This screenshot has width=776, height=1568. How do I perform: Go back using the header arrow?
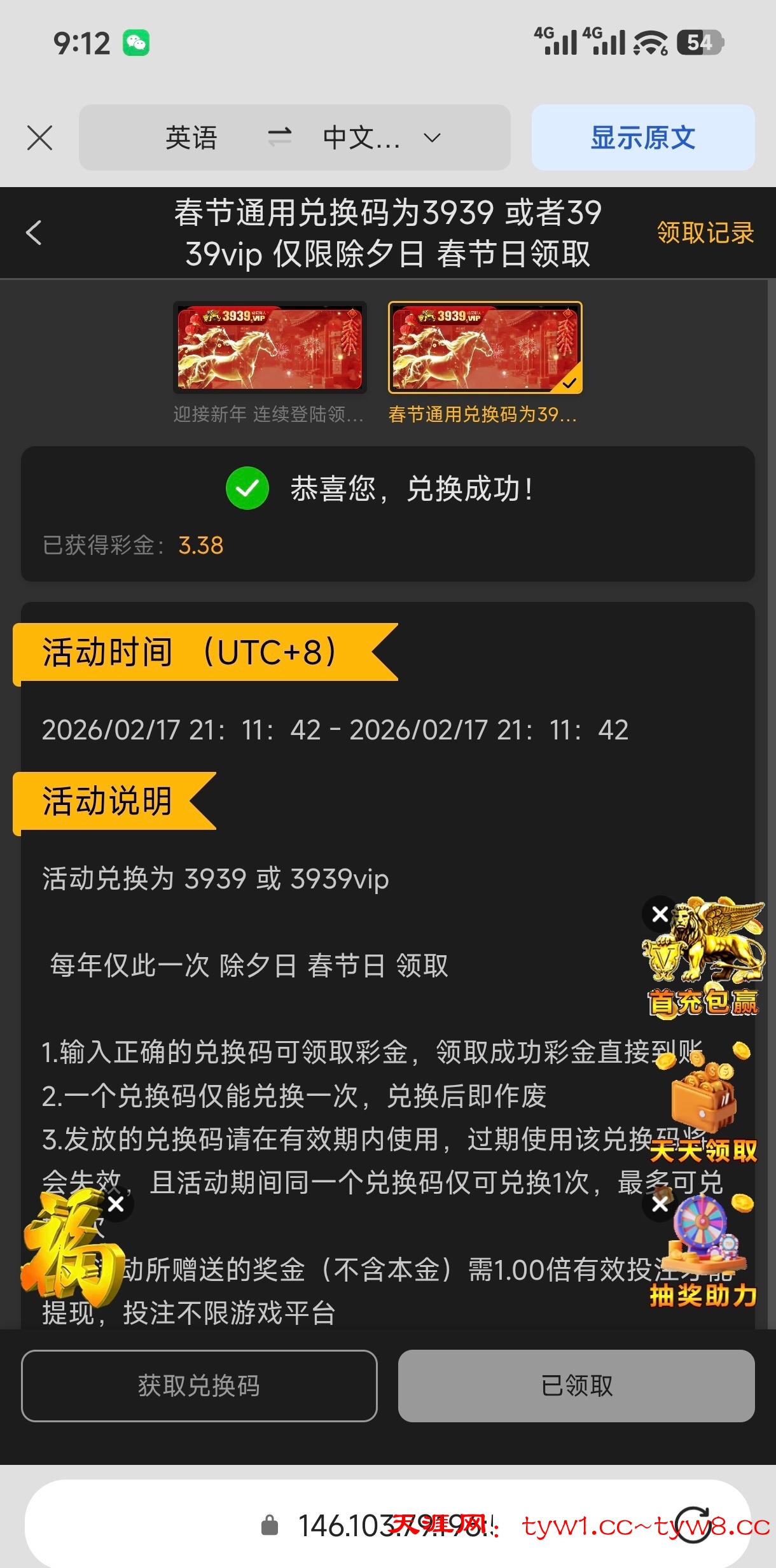34,232
